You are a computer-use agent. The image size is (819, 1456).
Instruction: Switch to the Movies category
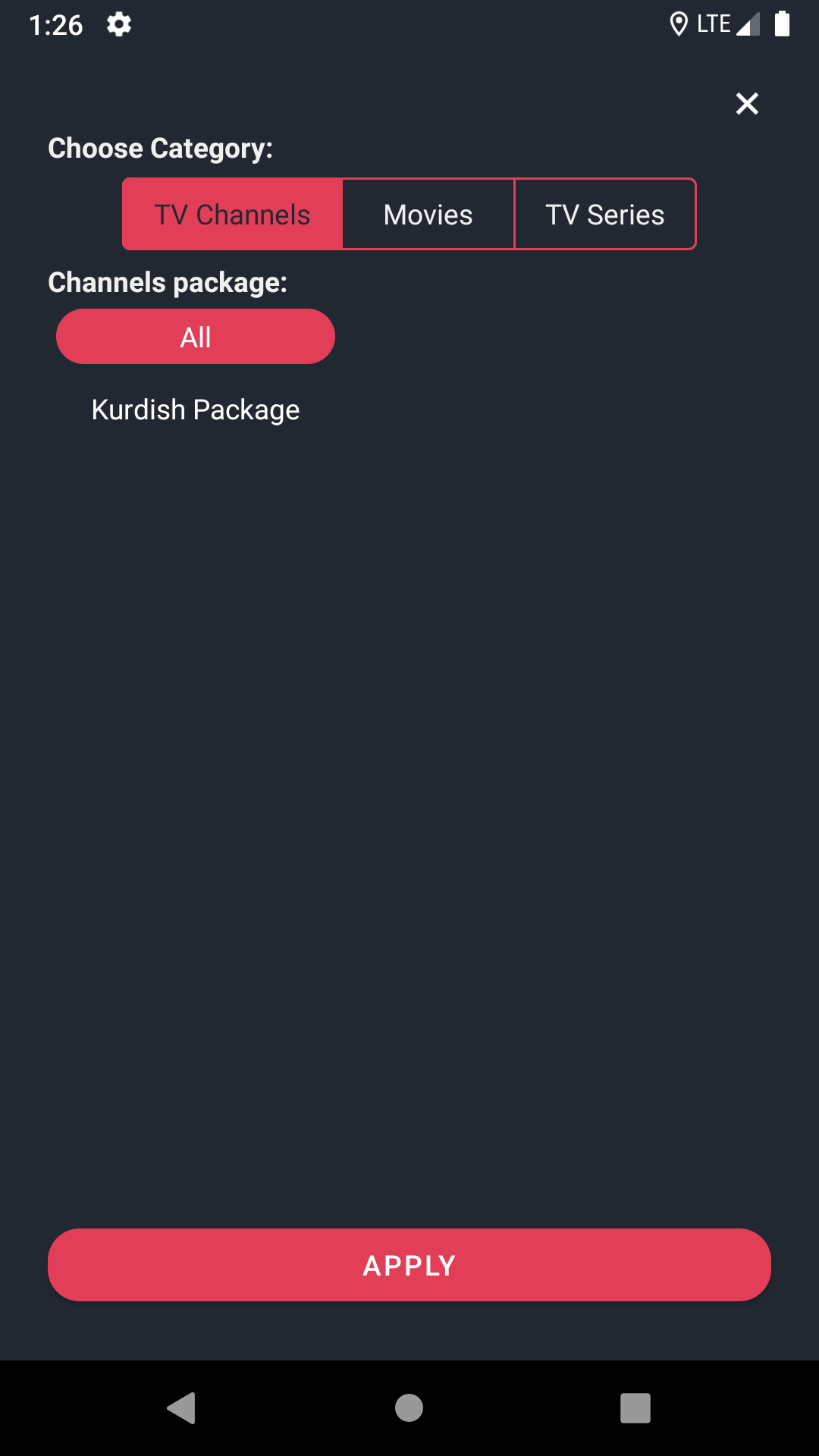[428, 215]
